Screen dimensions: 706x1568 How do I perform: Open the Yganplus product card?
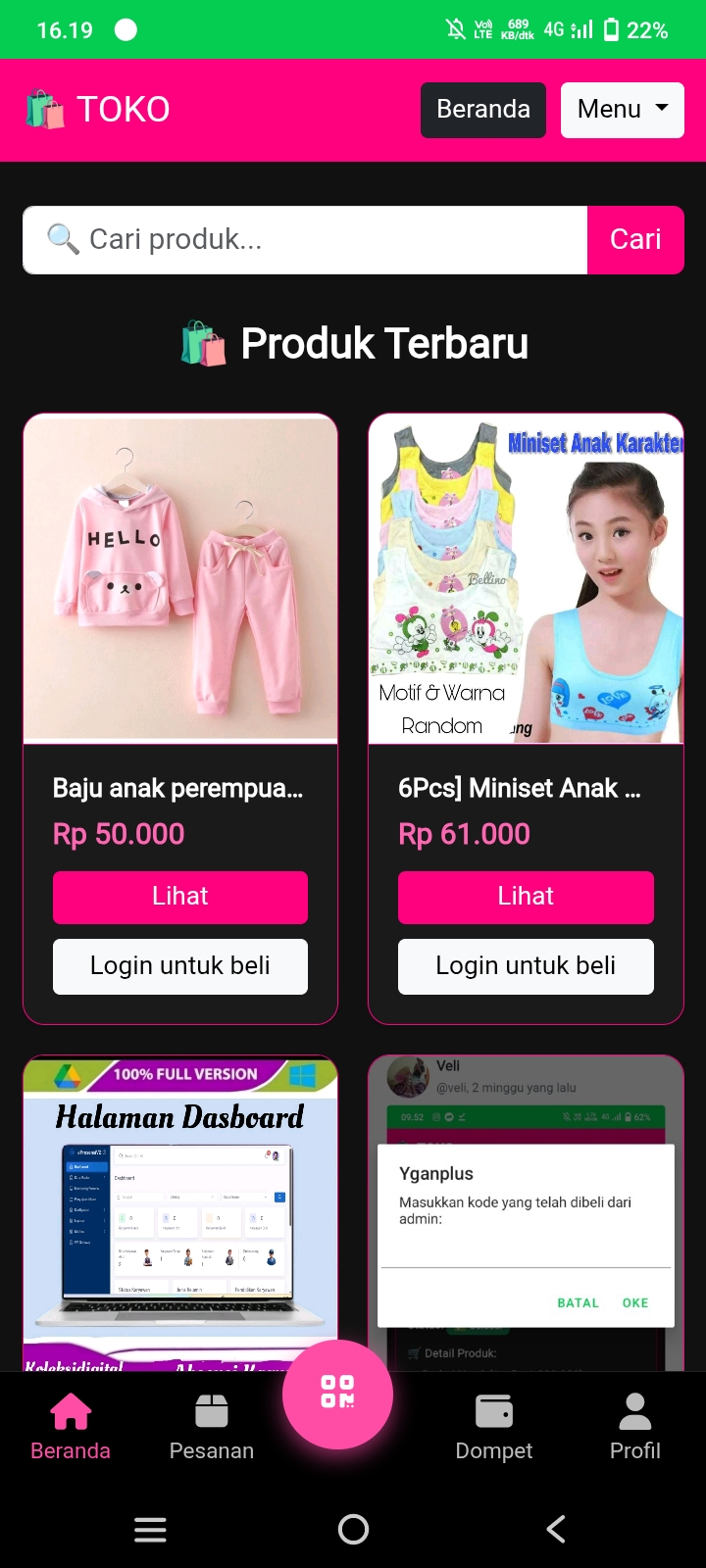(526, 1205)
